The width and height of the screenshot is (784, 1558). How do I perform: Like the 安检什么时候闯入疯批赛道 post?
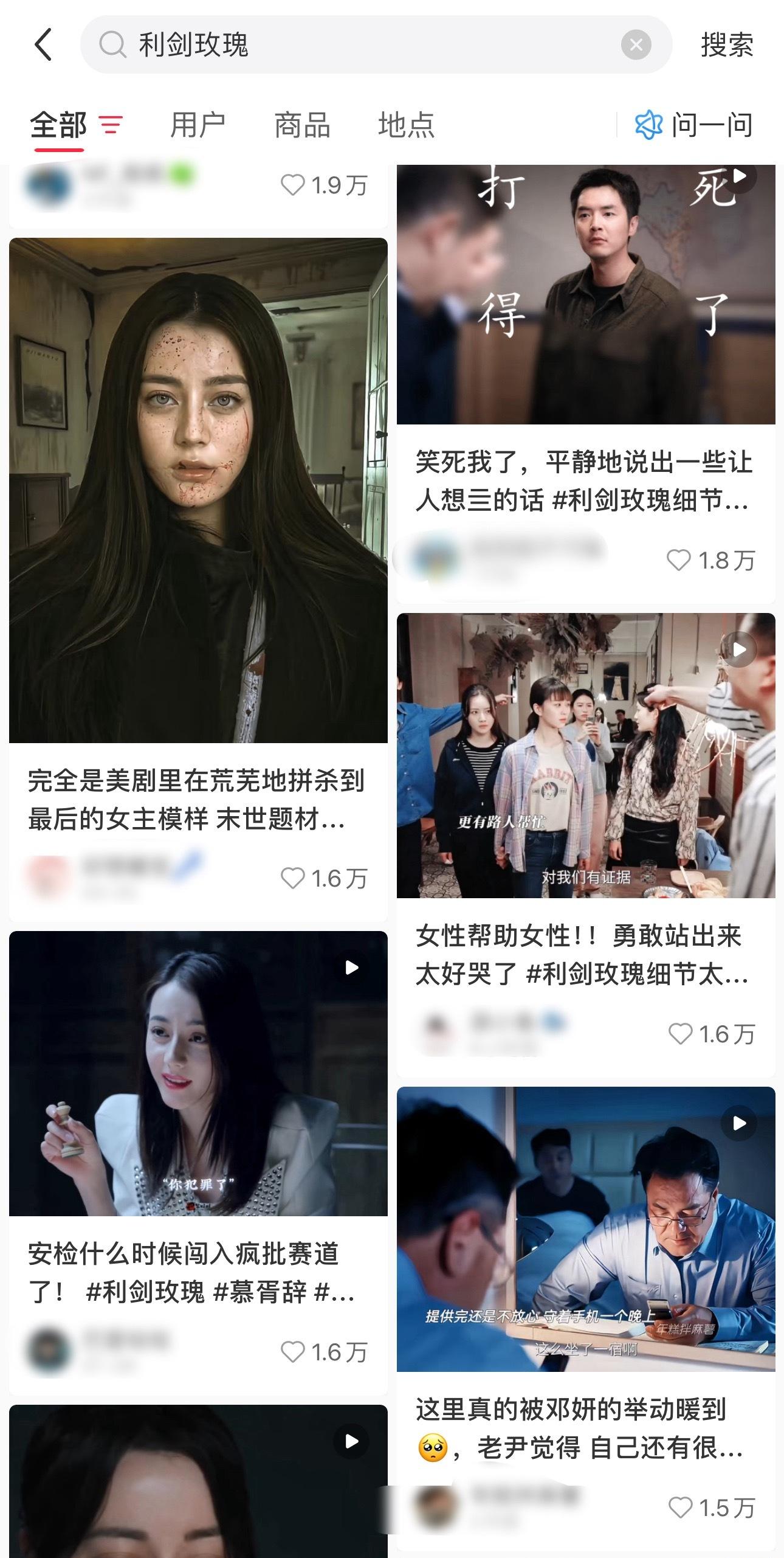click(x=292, y=1352)
